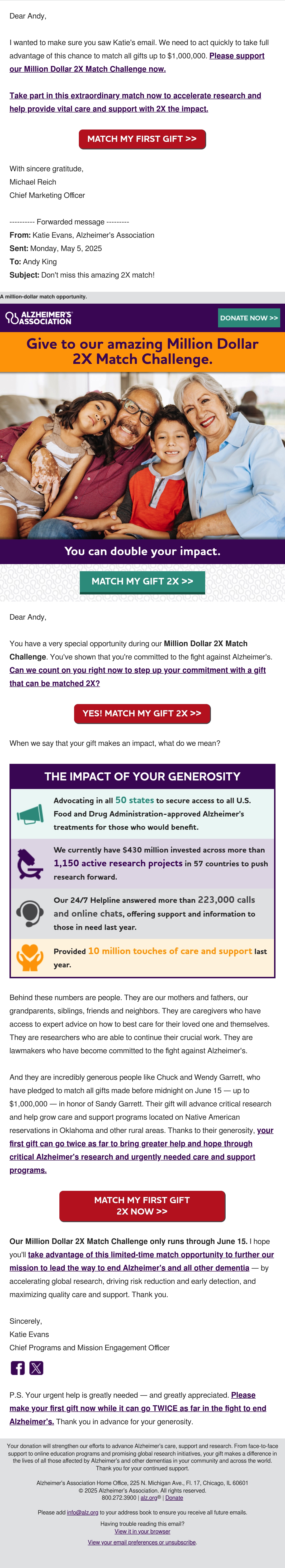Open the 'Please support our Million Dollar 2X Match Challenge now' link
Image resolution: width=285 pixels, height=1568 pixels.
click(x=137, y=62)
